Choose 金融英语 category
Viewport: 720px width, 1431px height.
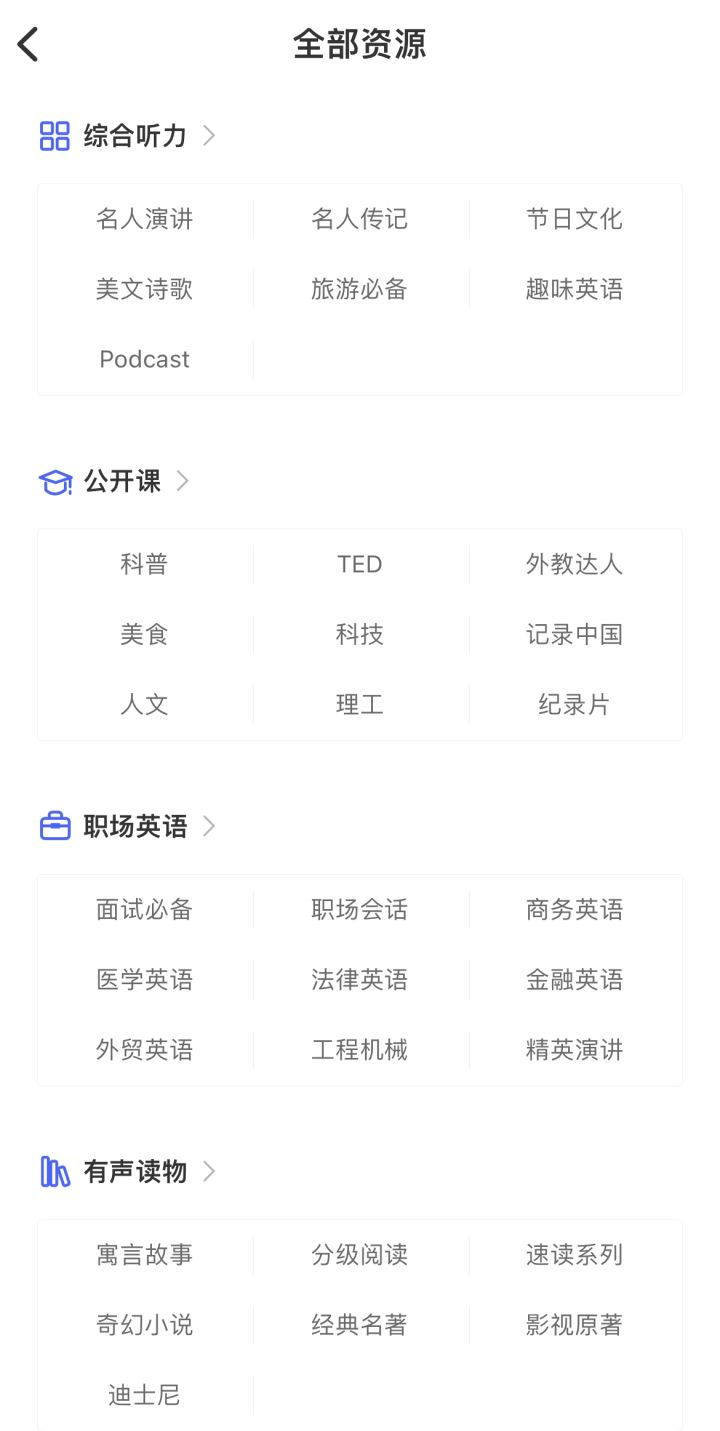(x=575, y=979)
